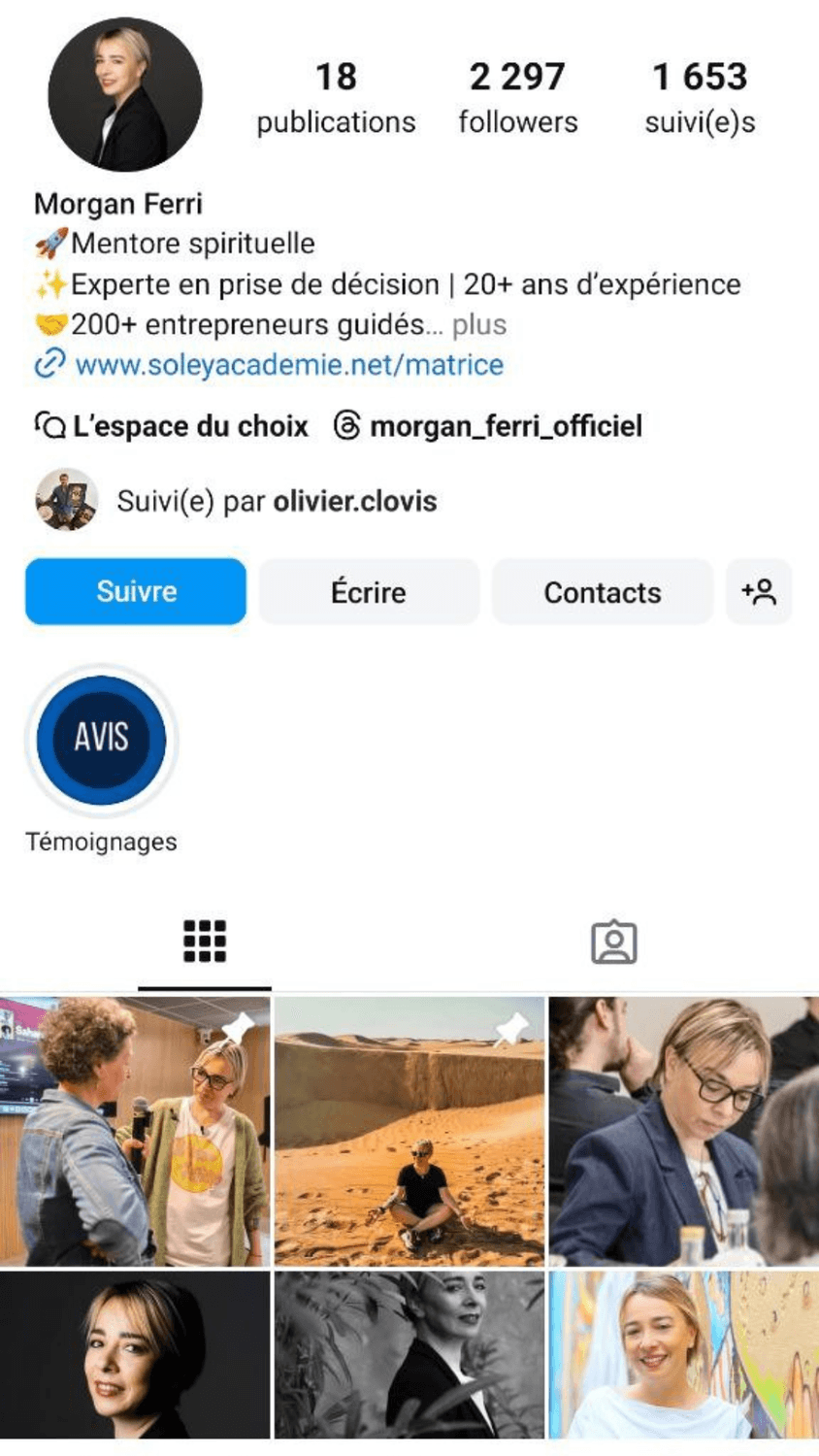Open the L'espace du choix channel
Screen dimensions: 819x1456
point(172,425)
